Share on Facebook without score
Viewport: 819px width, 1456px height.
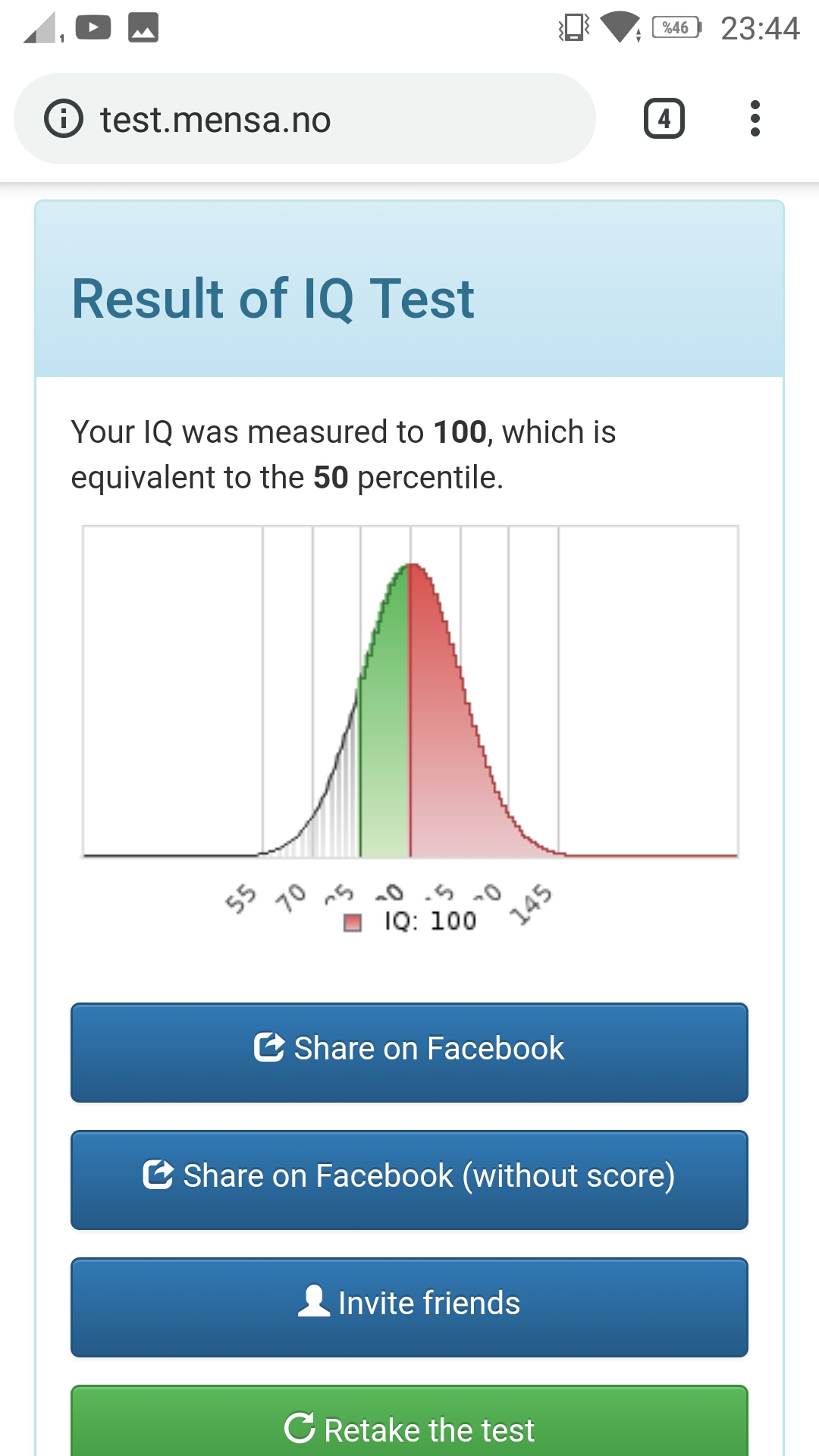[409, 1180]
